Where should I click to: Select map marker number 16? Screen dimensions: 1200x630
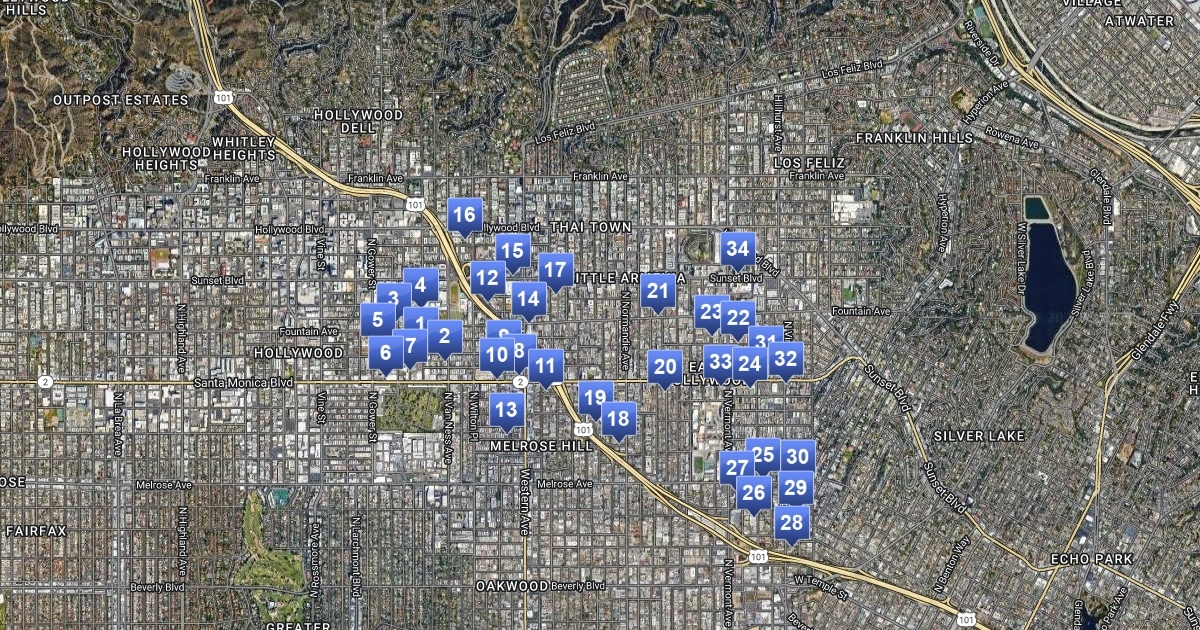tap(464, 214)
